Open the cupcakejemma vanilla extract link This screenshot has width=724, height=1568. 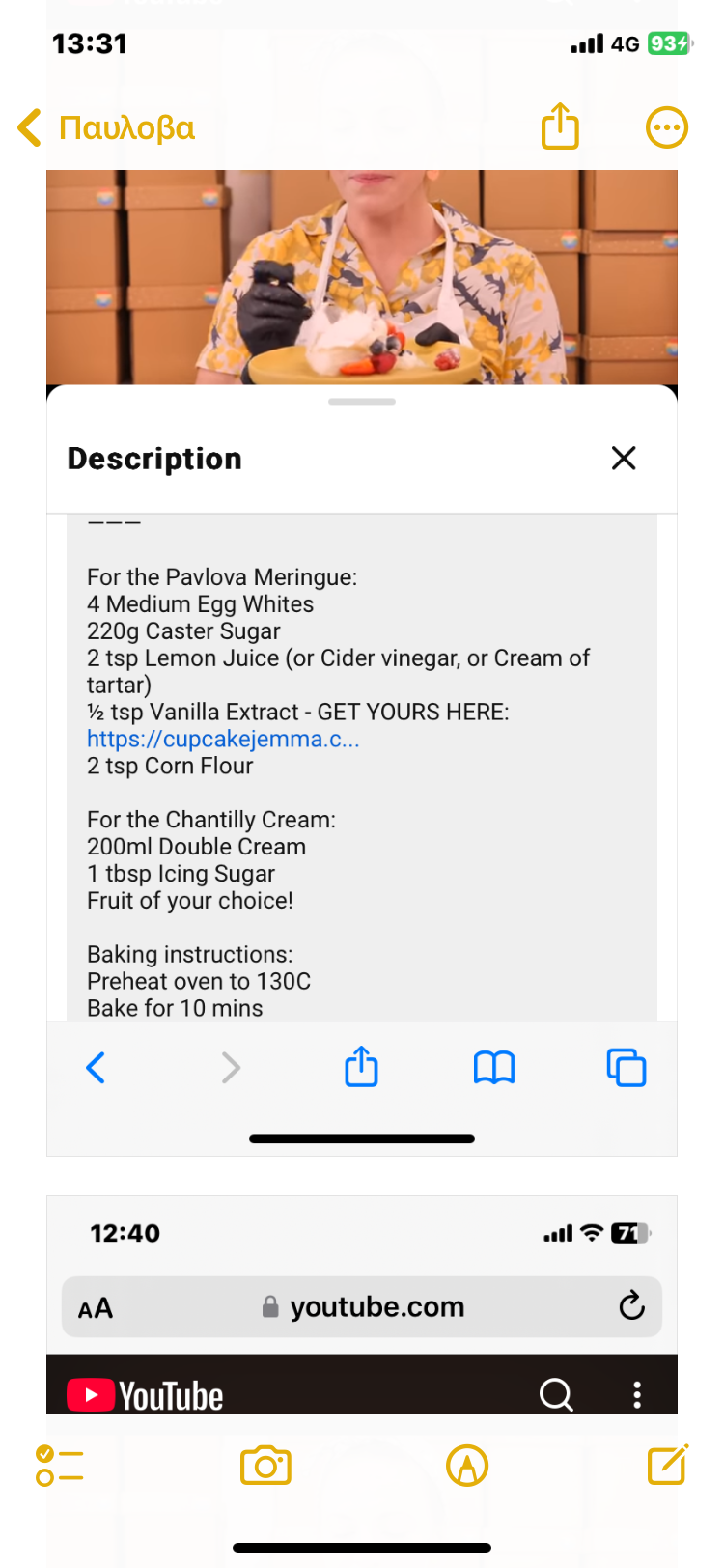point(223,739)
